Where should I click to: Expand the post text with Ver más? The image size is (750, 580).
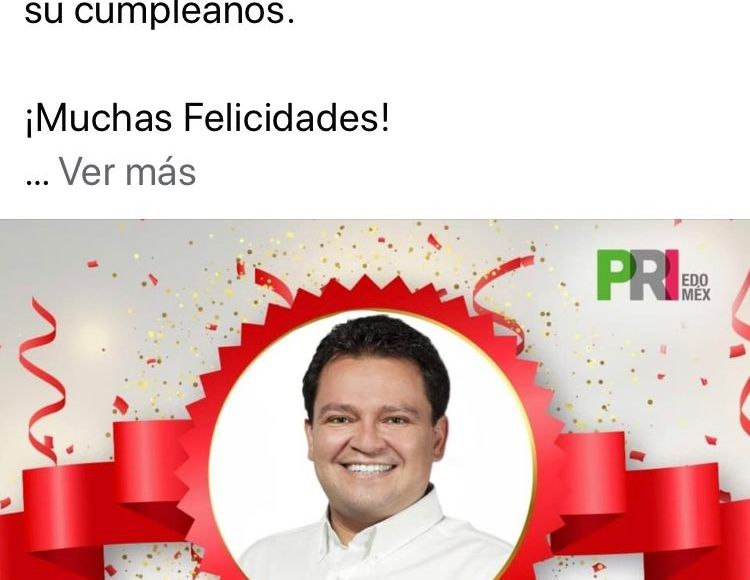point(127,172)
